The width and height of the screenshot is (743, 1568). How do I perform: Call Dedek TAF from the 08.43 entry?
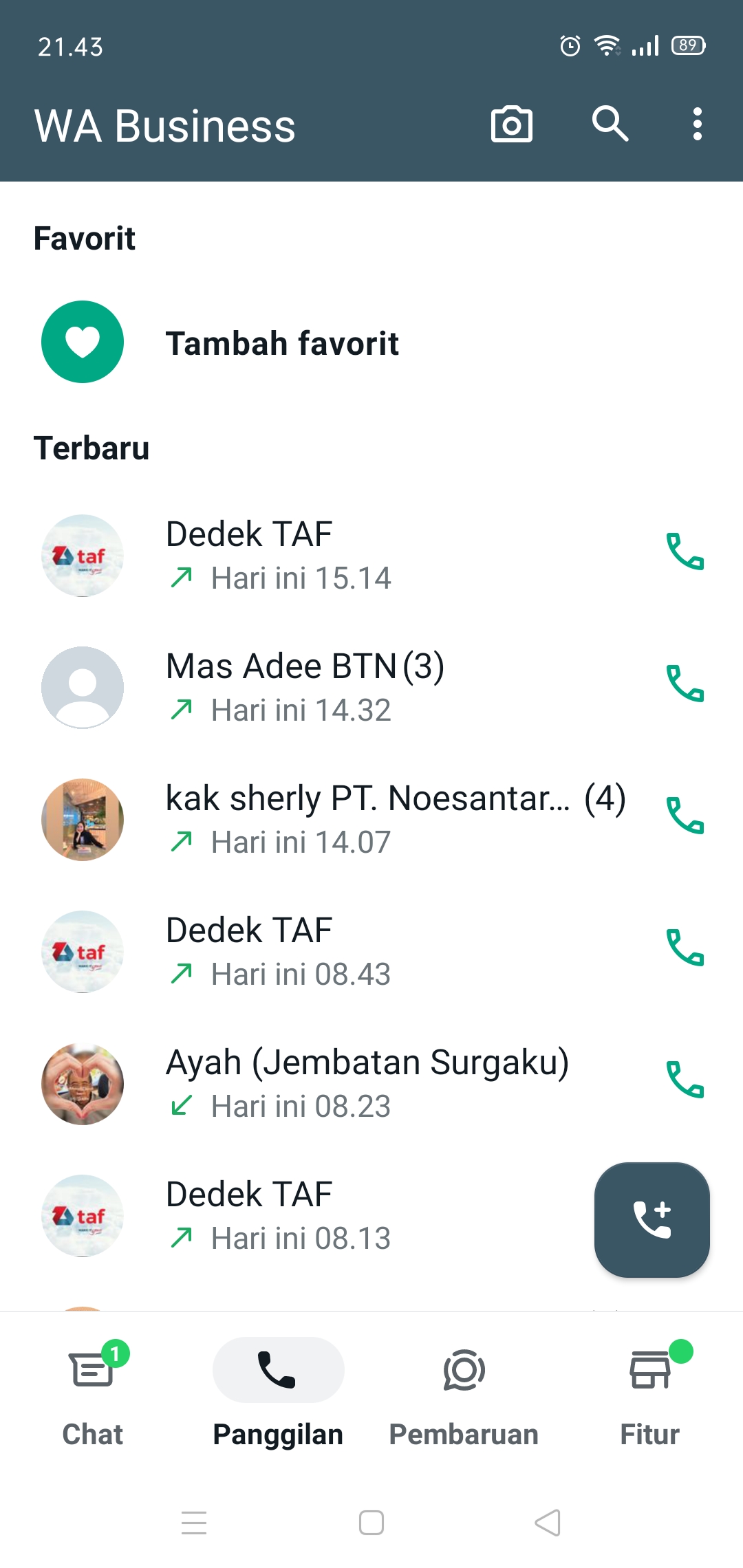(x=685, y=948)
